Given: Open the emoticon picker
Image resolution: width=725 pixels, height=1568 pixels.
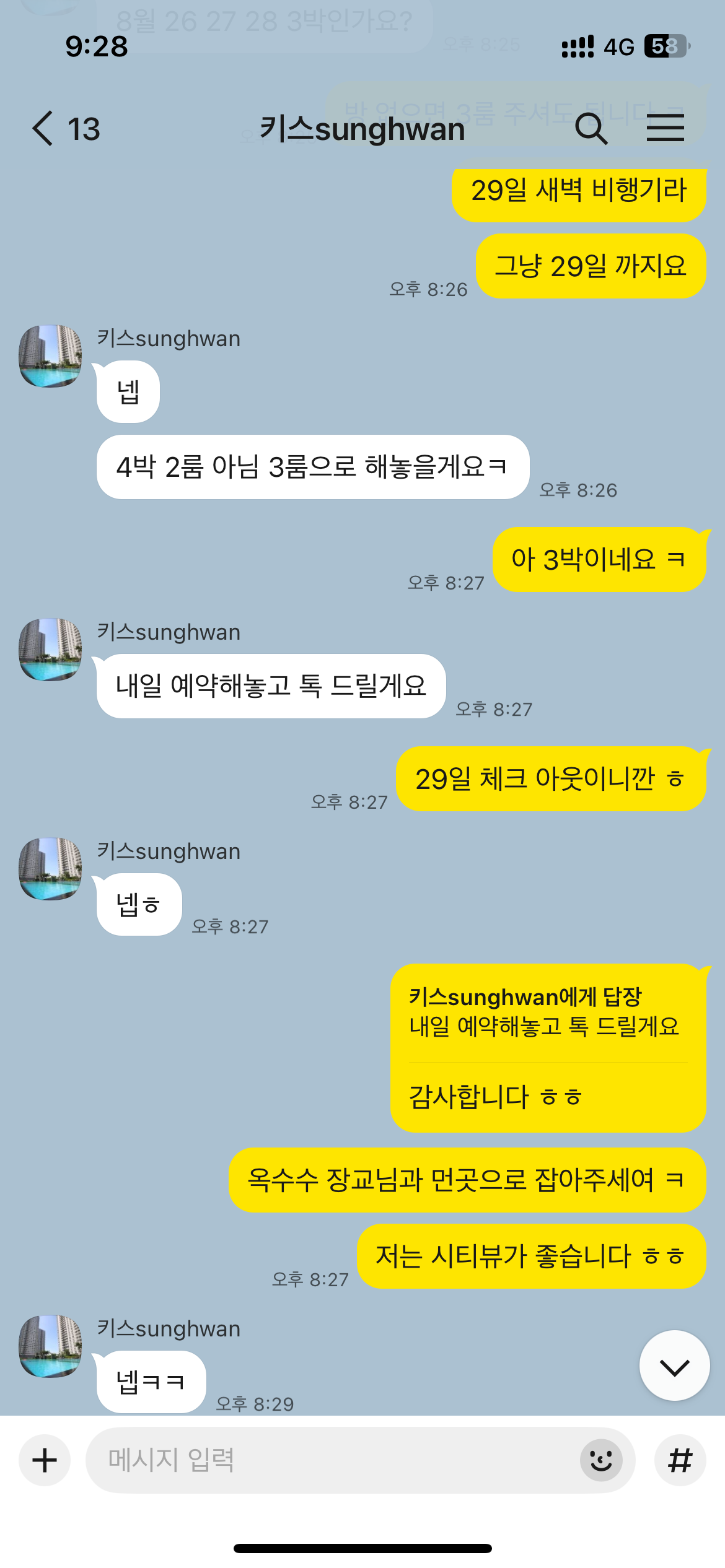Looking at the screenshot, I should [x=600, y=1460].
